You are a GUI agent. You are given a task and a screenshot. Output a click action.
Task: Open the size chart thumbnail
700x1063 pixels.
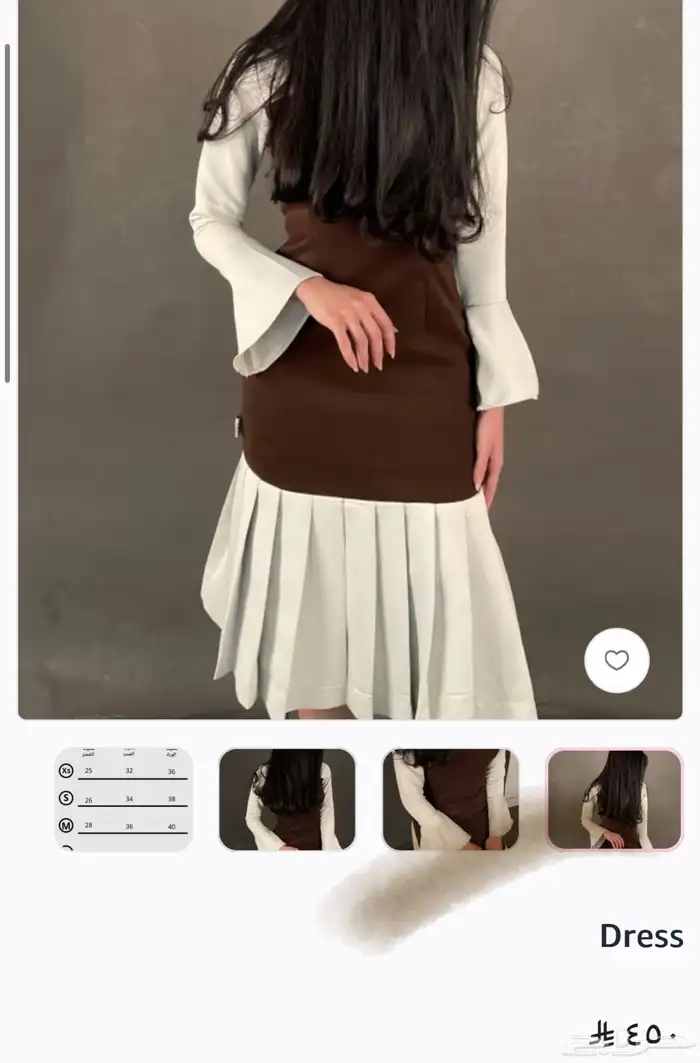click(123, 799)
